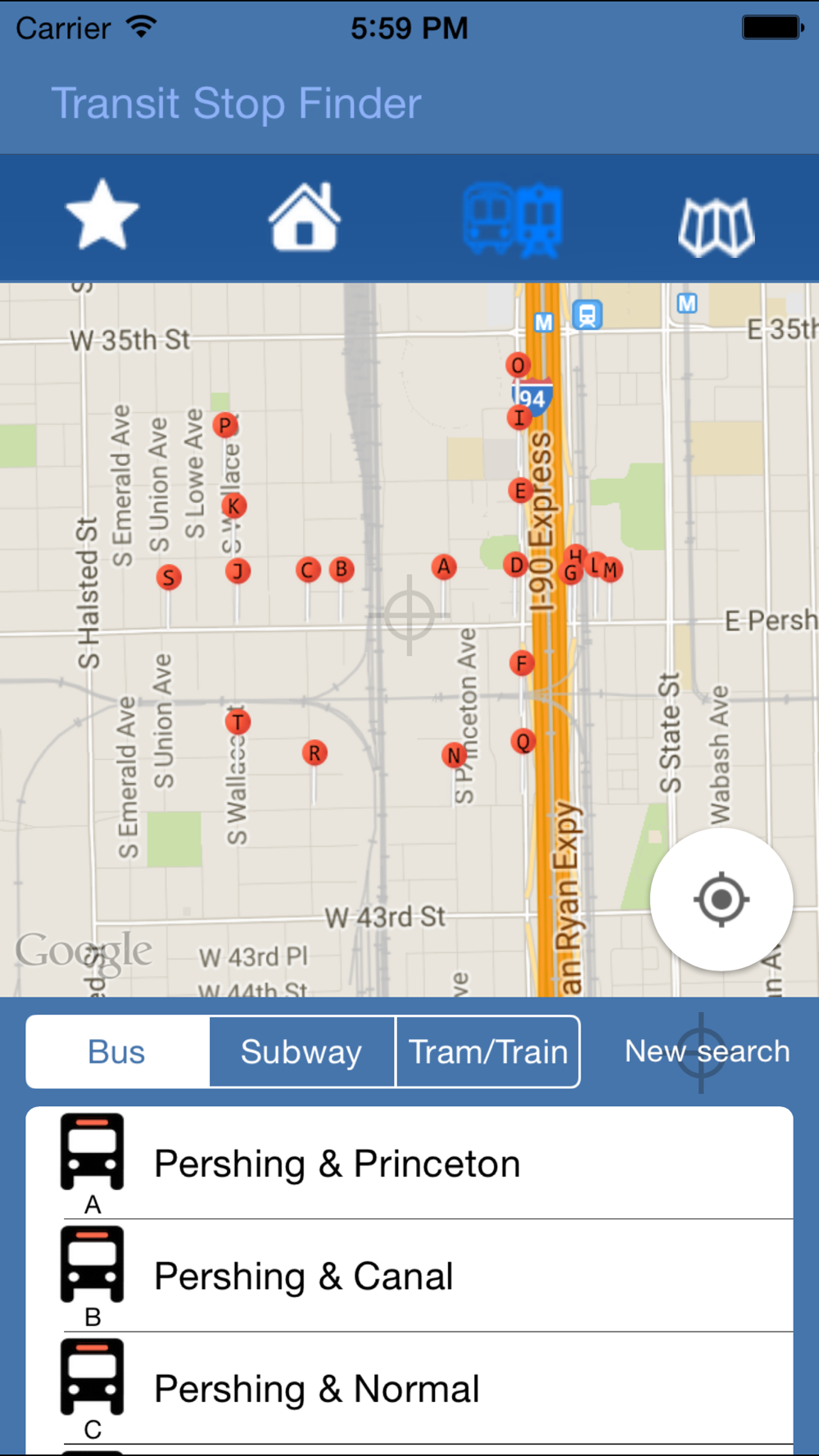The height and width of the screenshot is (1456, 819).
Task: Start a New search
Action: tap(707, 1051)
